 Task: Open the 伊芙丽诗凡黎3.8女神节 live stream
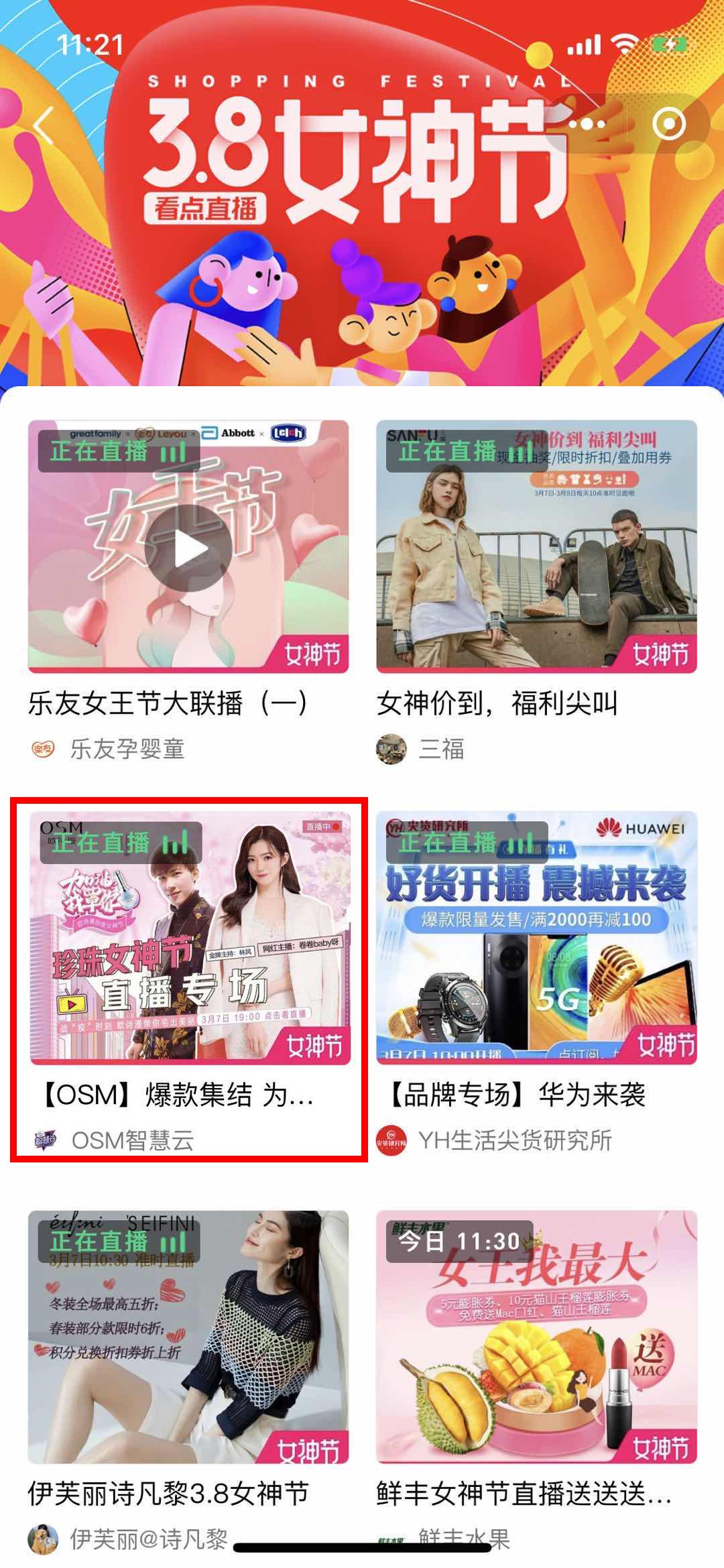[188, 1337]
